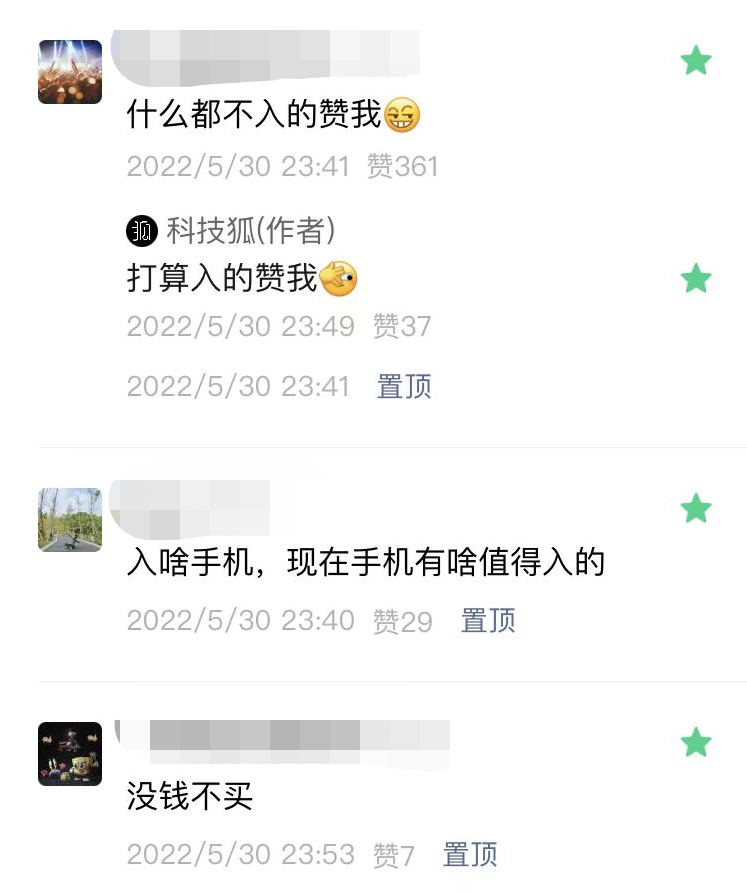The image size is (747, 892).
Task: Open the concert-avatar commenter's profile
Action: click(x=70, y=72)
